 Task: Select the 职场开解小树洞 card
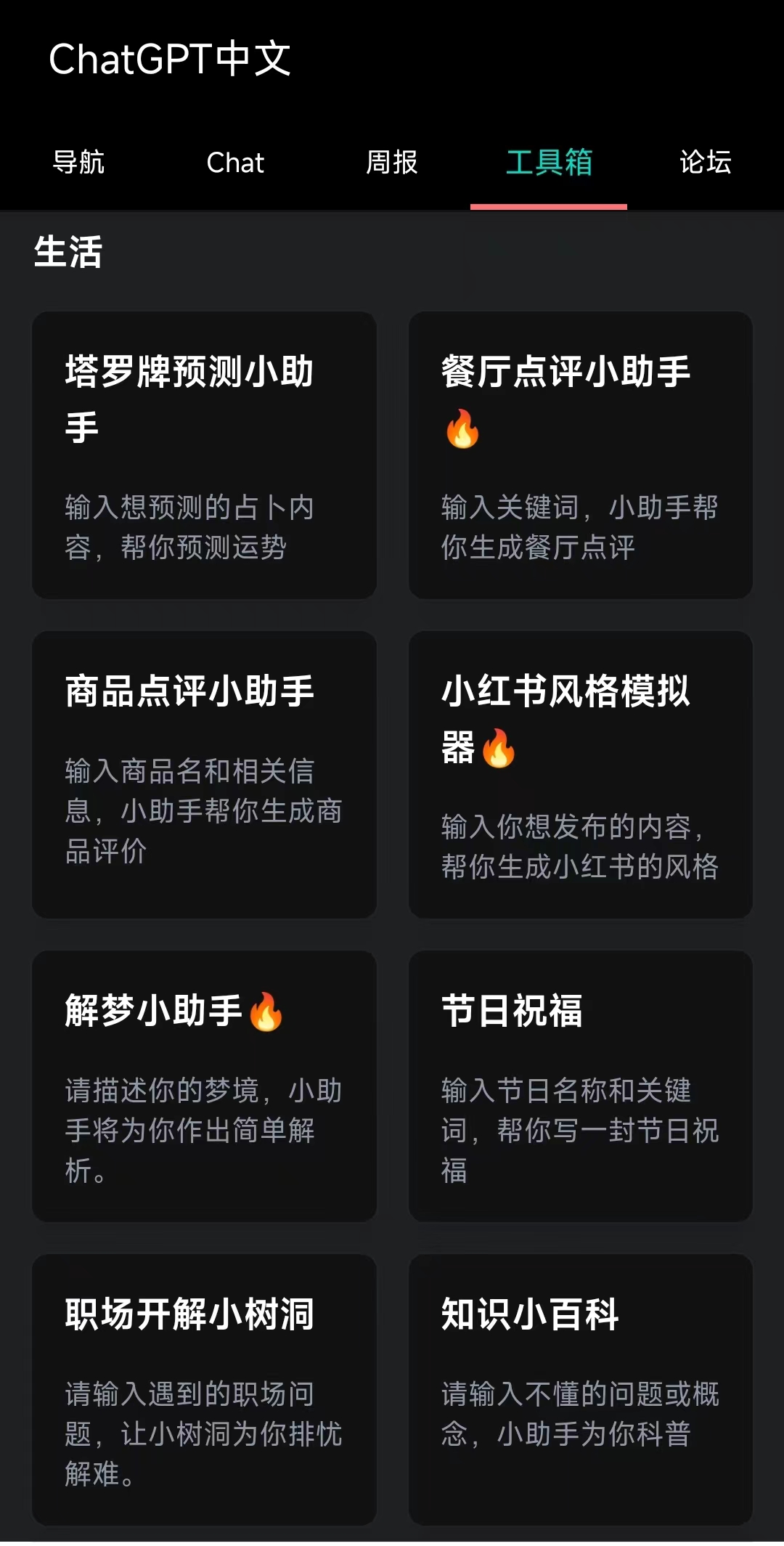(x=204, y=1389)
